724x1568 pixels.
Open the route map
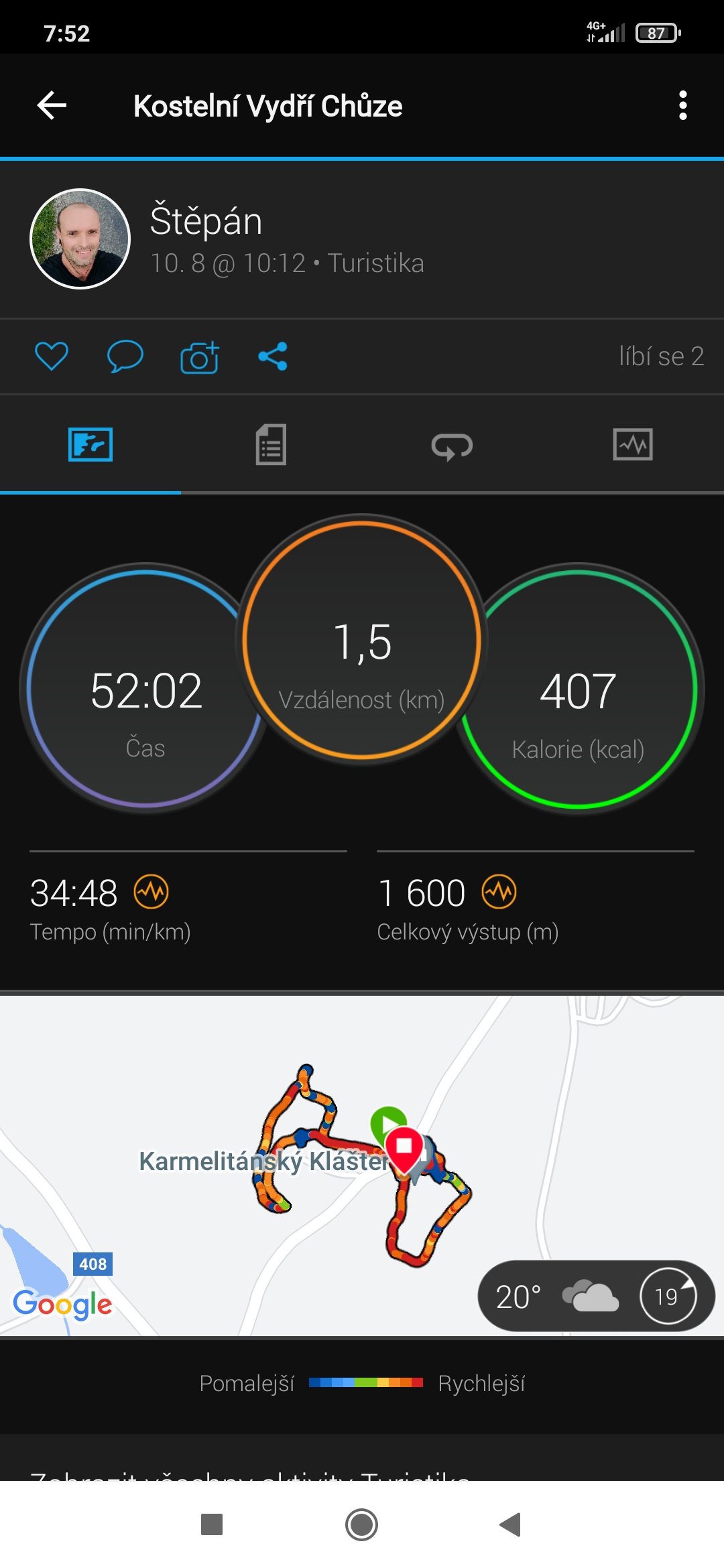(362, 1165)
